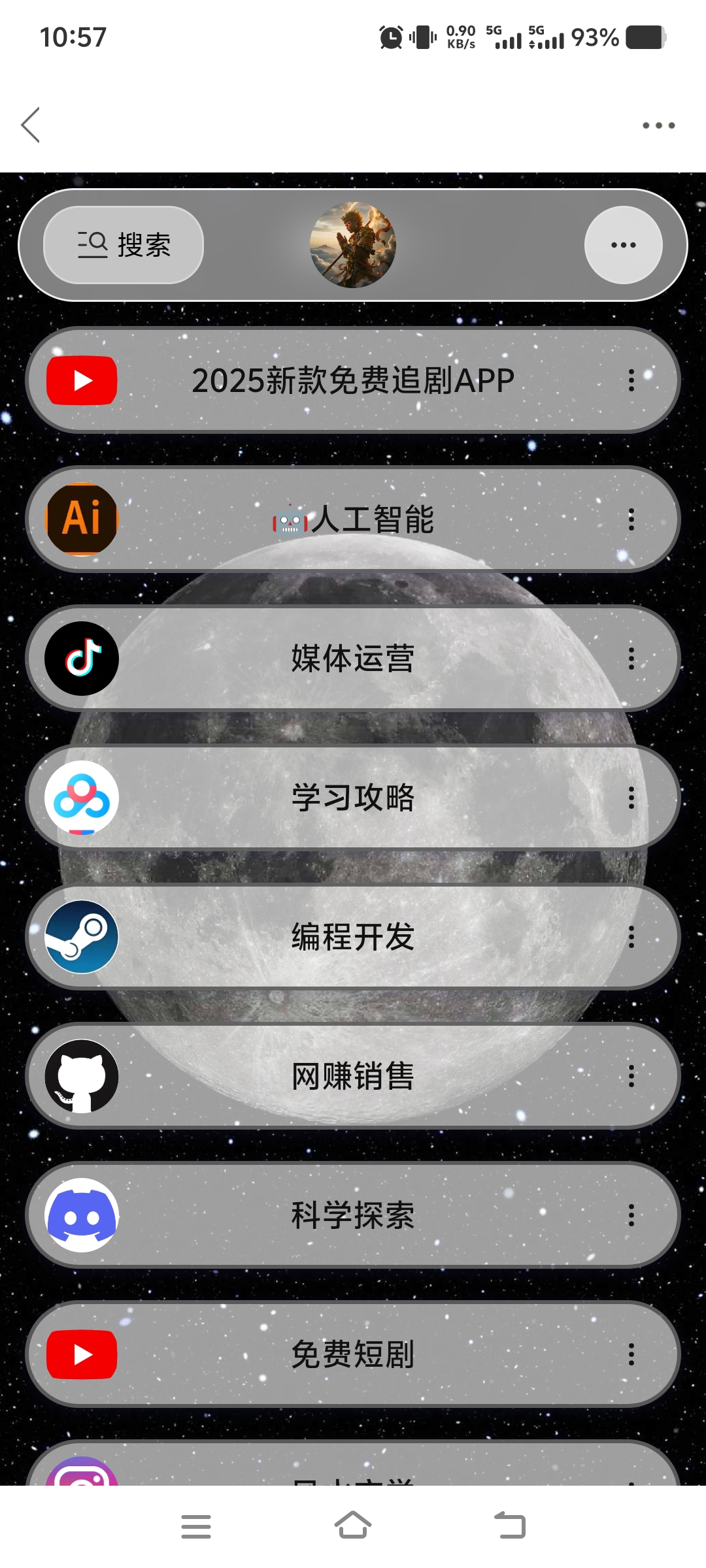
Task: Open the 人工智能 category
Action: point(353,519)
